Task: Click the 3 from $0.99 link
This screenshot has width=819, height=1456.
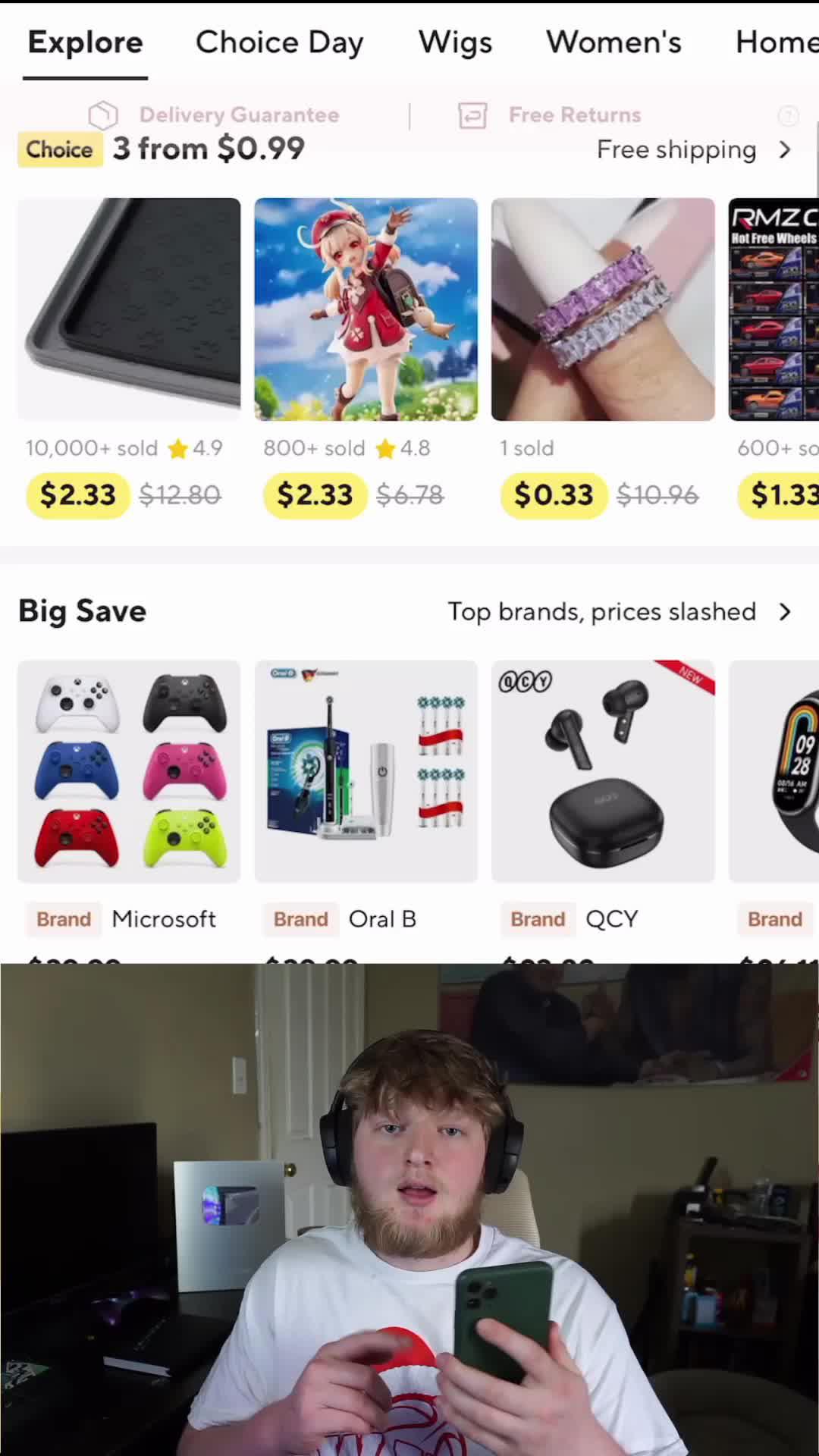Action: pyautogui.click(x=207, y=149)
